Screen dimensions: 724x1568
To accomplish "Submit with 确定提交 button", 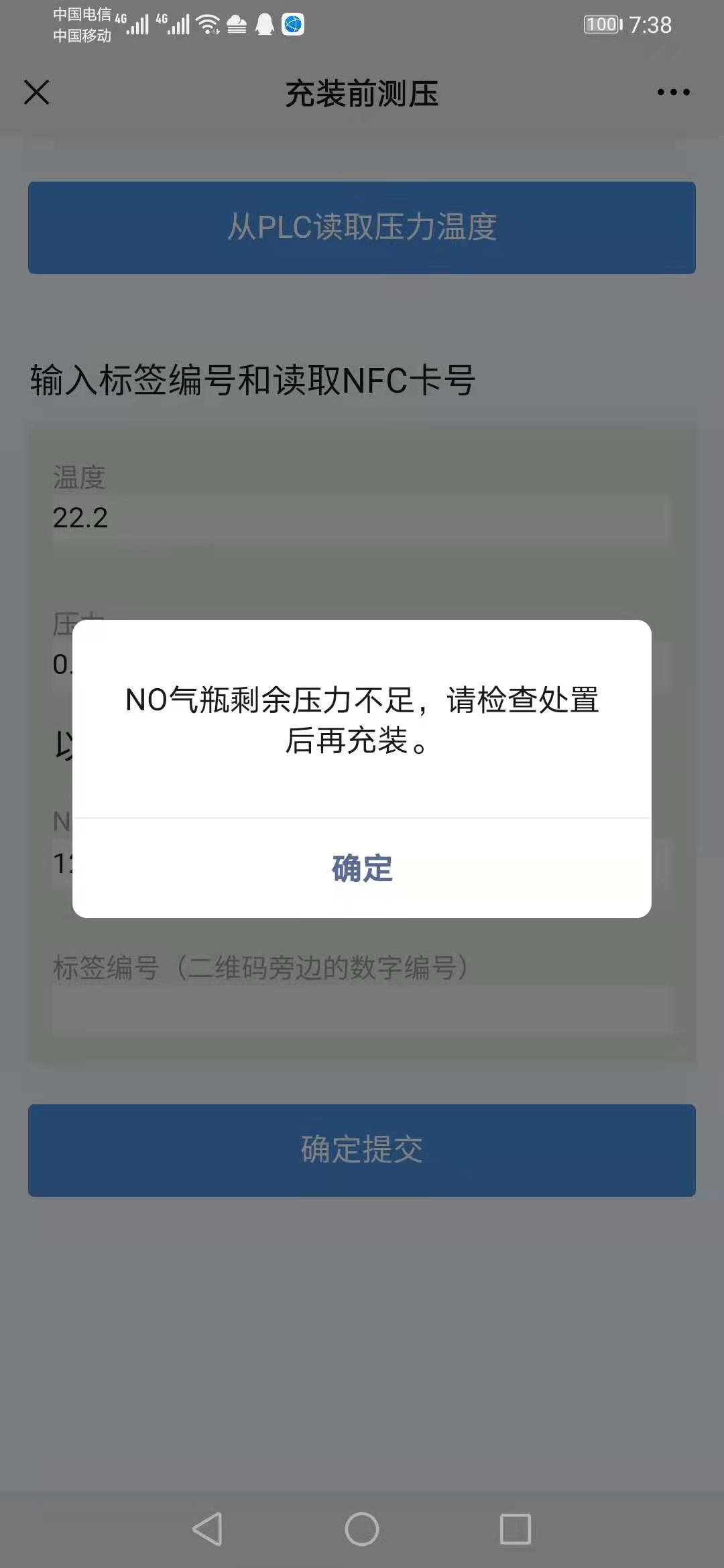I will point(362,1150).
